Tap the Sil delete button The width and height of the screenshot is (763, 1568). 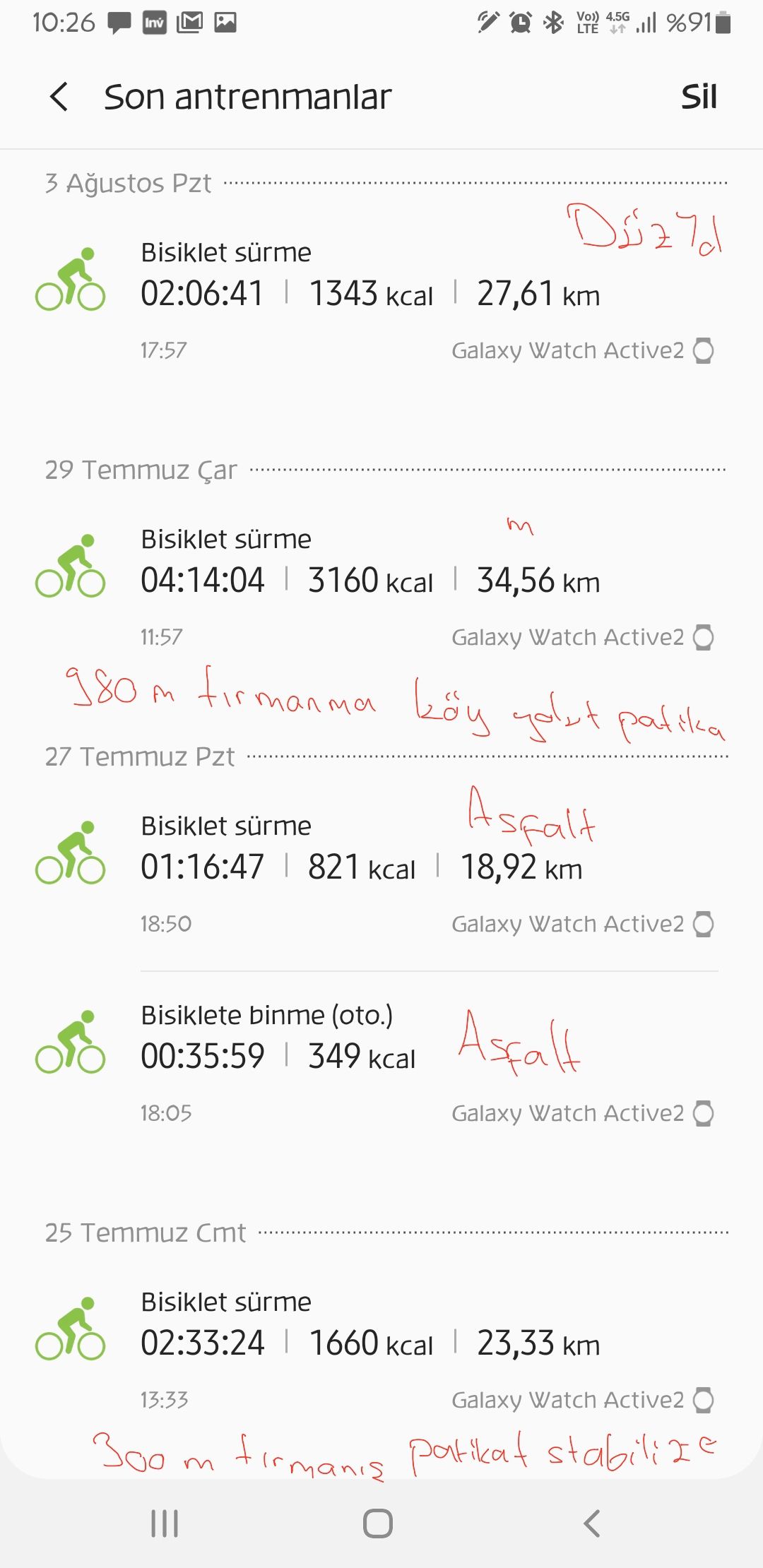pyautogui.click(x=698, y=97)
